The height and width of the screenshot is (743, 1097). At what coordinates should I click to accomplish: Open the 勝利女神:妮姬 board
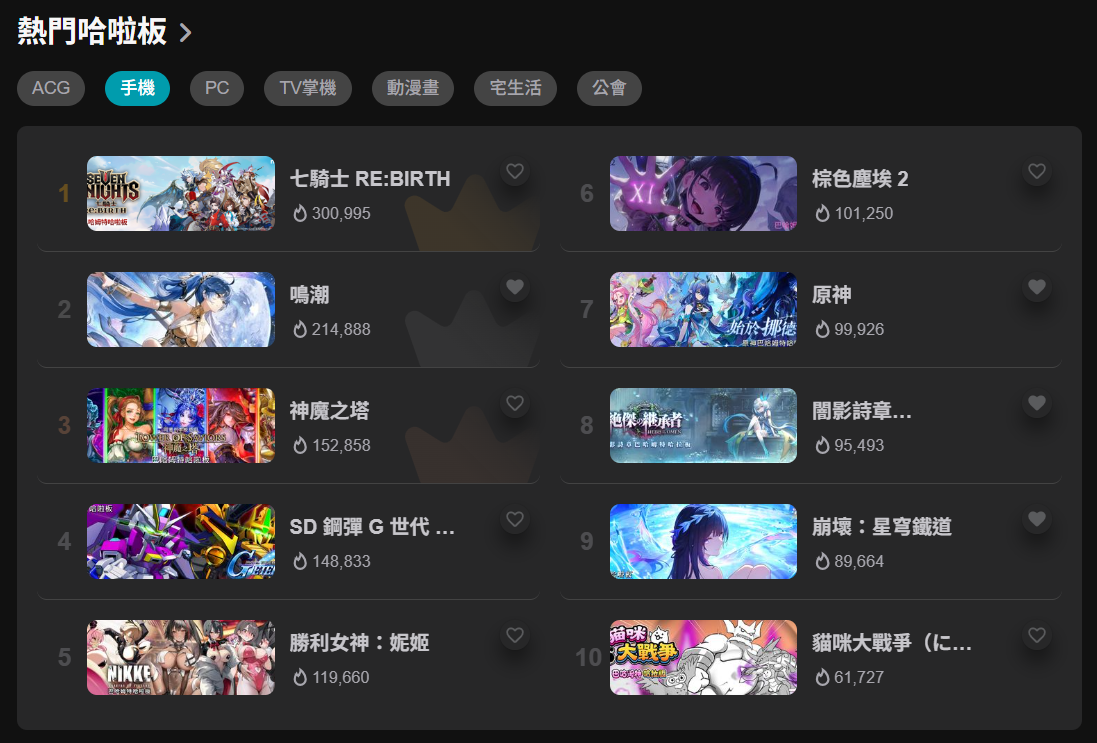(x=359, y=643)
